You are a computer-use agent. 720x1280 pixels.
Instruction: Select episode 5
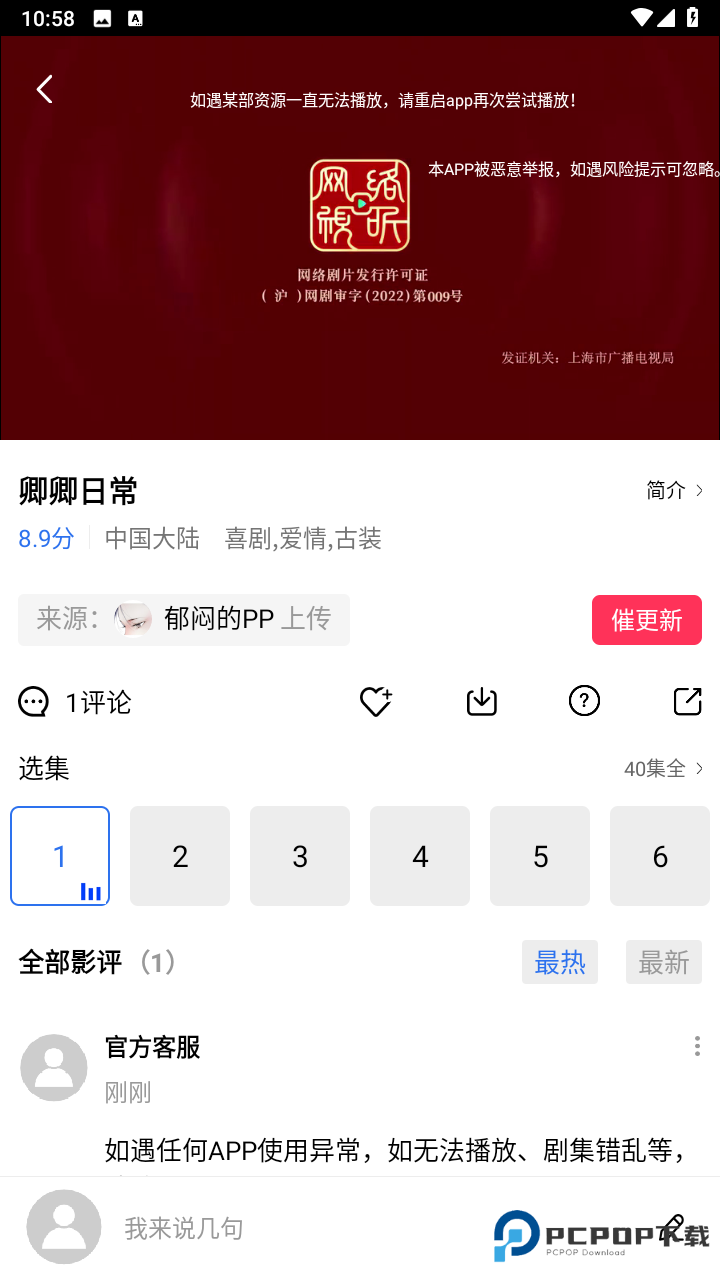click(540, 856)
